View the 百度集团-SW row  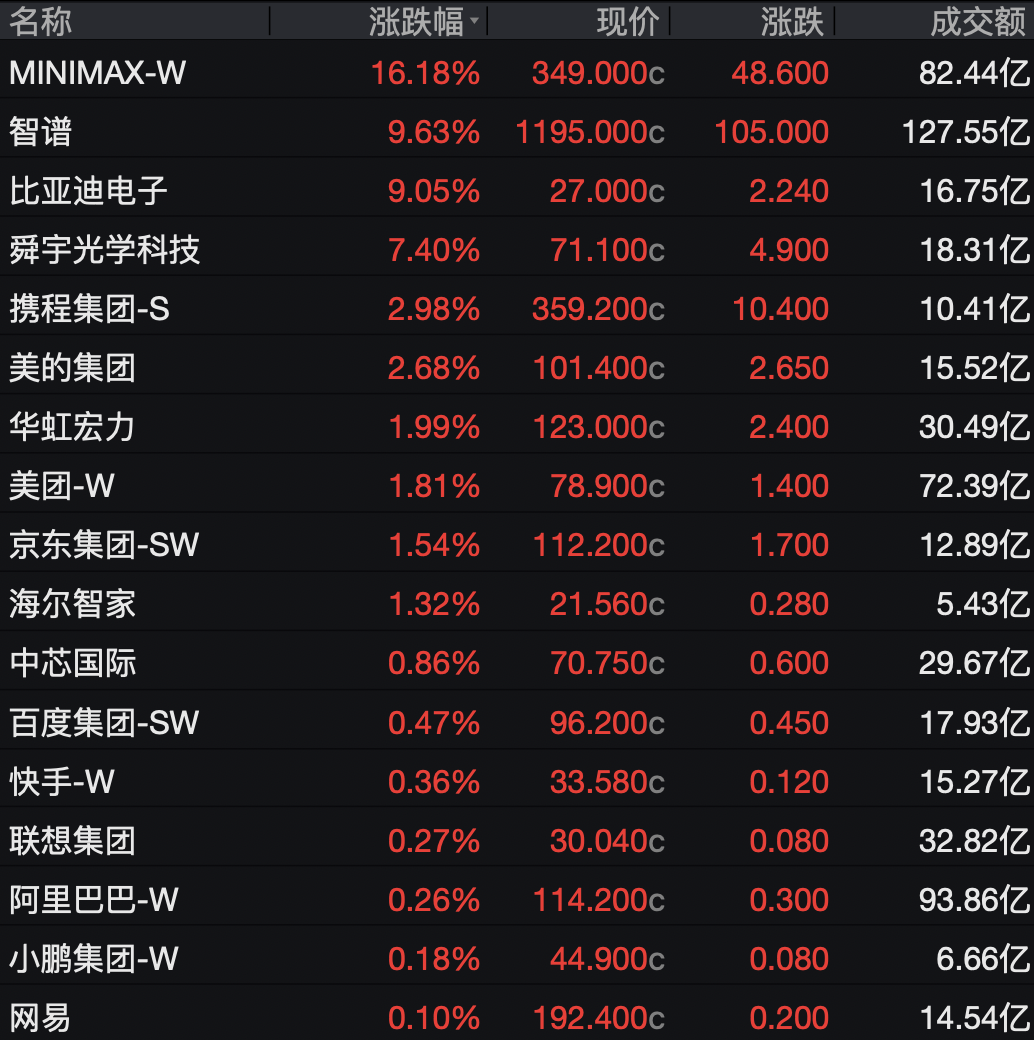click(x=517, y=722)
